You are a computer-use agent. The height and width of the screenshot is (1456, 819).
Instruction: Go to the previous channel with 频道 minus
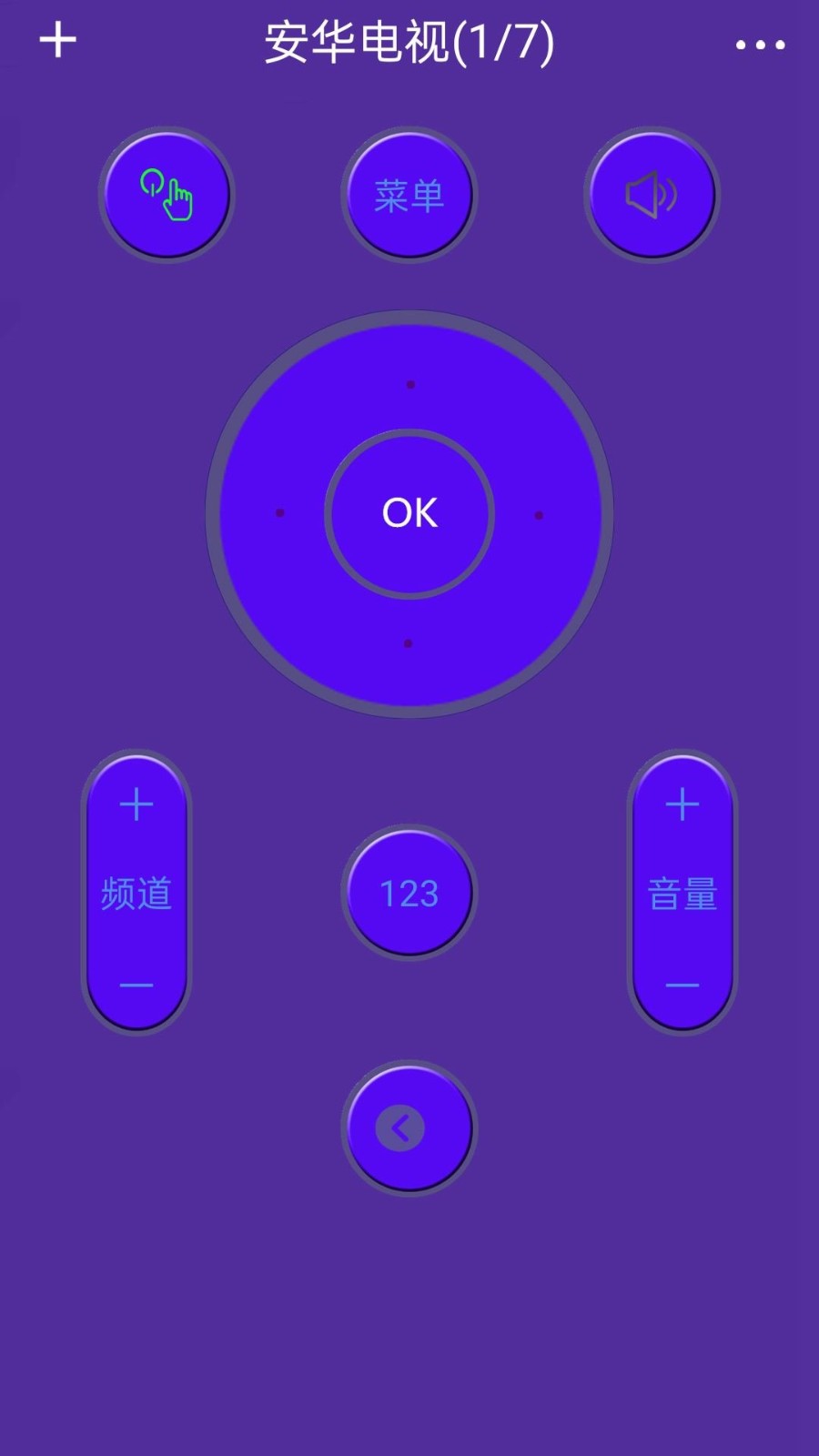136,986
